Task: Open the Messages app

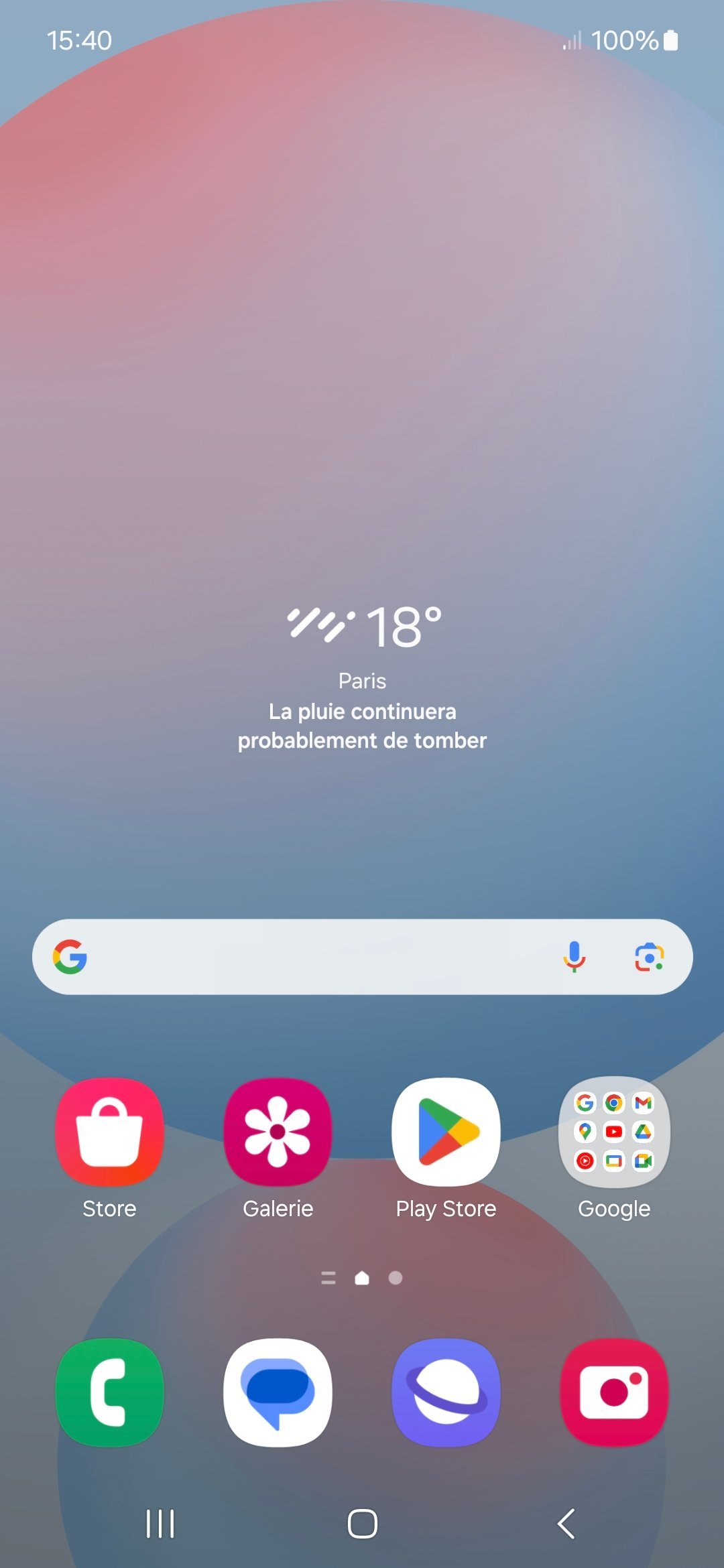Action: [x=278, y=1392]
